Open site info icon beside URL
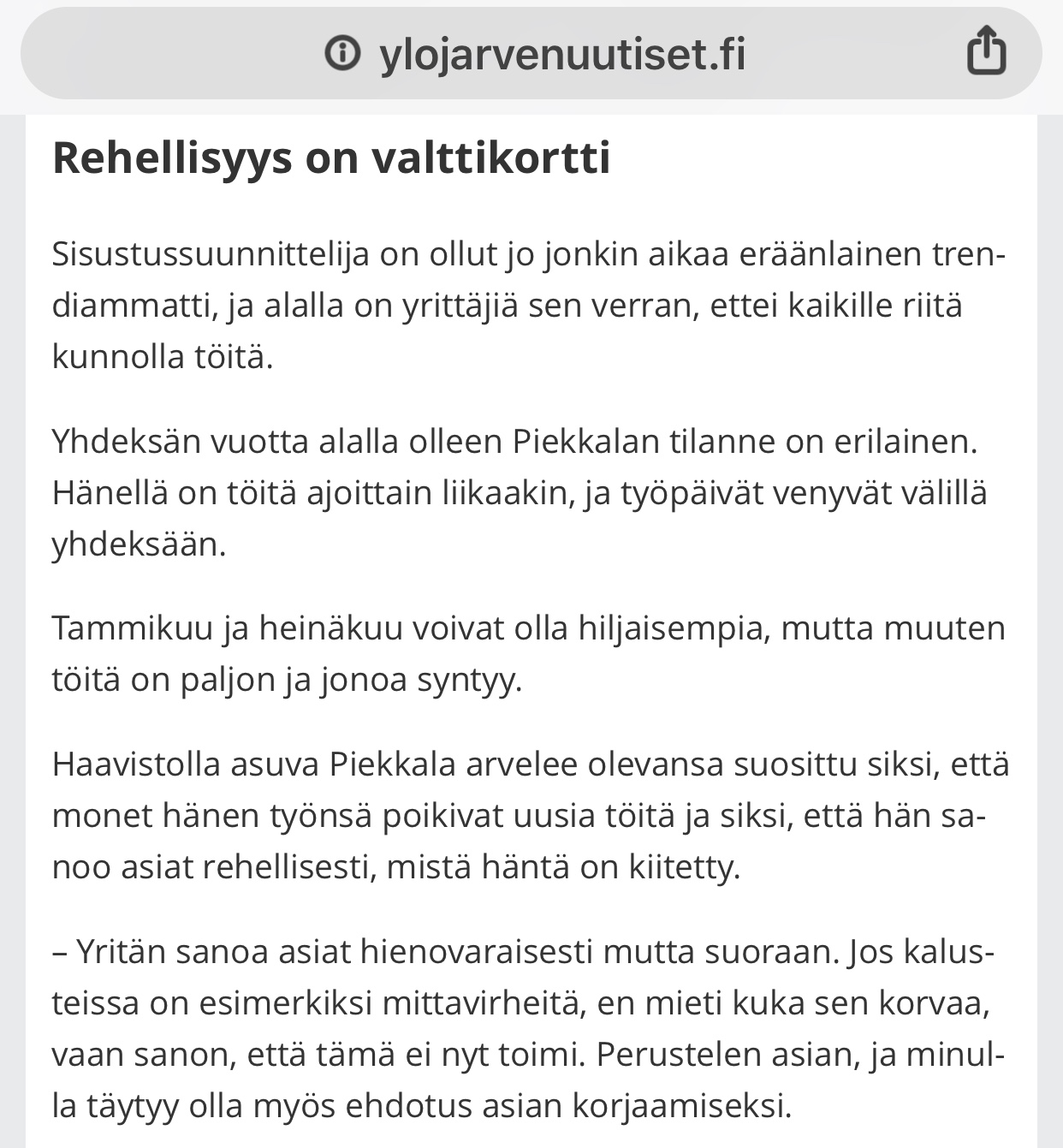This screenshot has width=1063, height=1148. click(342, 55)
